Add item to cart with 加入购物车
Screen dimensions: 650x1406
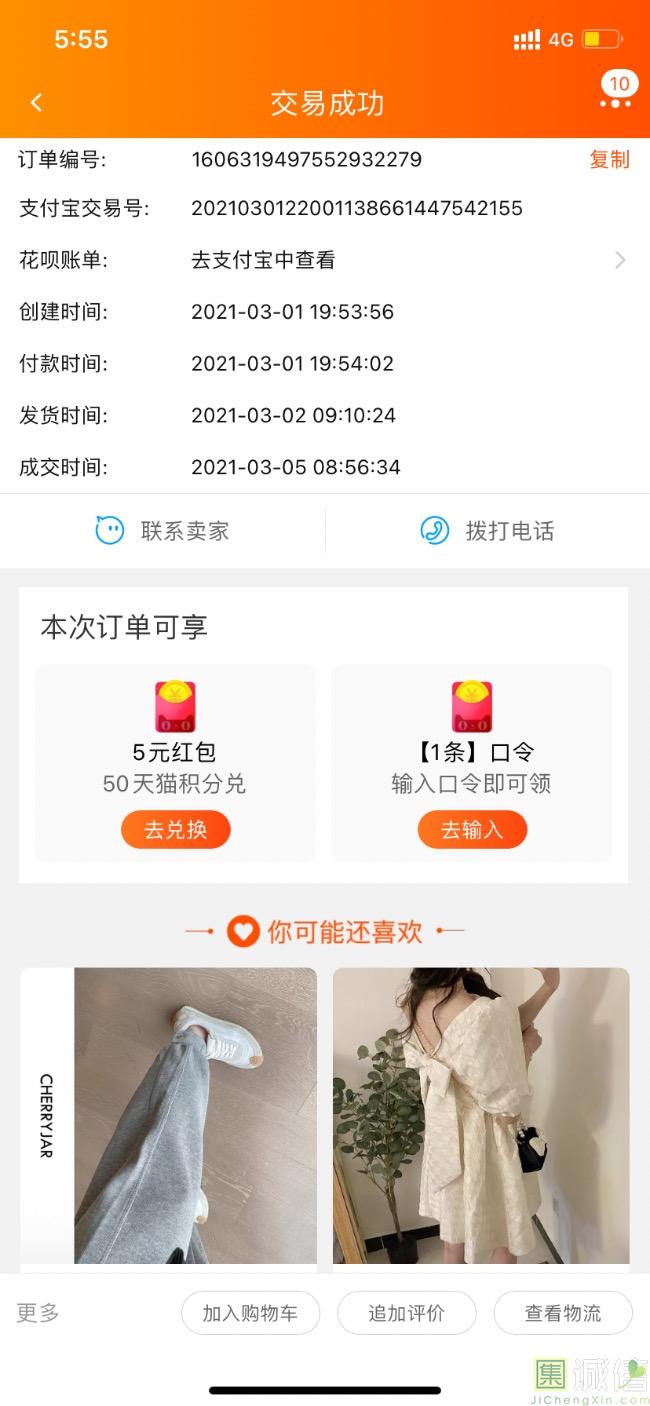click(250, 1313)
